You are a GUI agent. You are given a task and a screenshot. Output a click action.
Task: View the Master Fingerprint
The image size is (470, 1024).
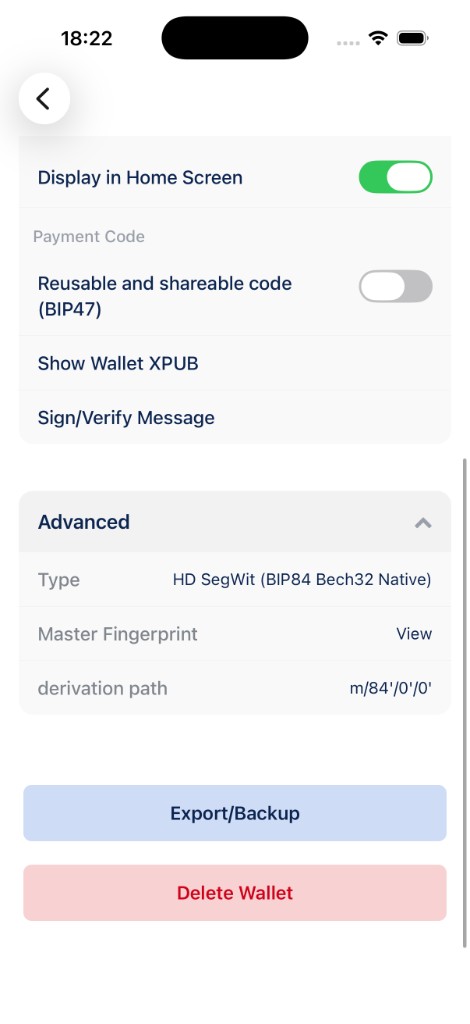[x=414, y=633]
